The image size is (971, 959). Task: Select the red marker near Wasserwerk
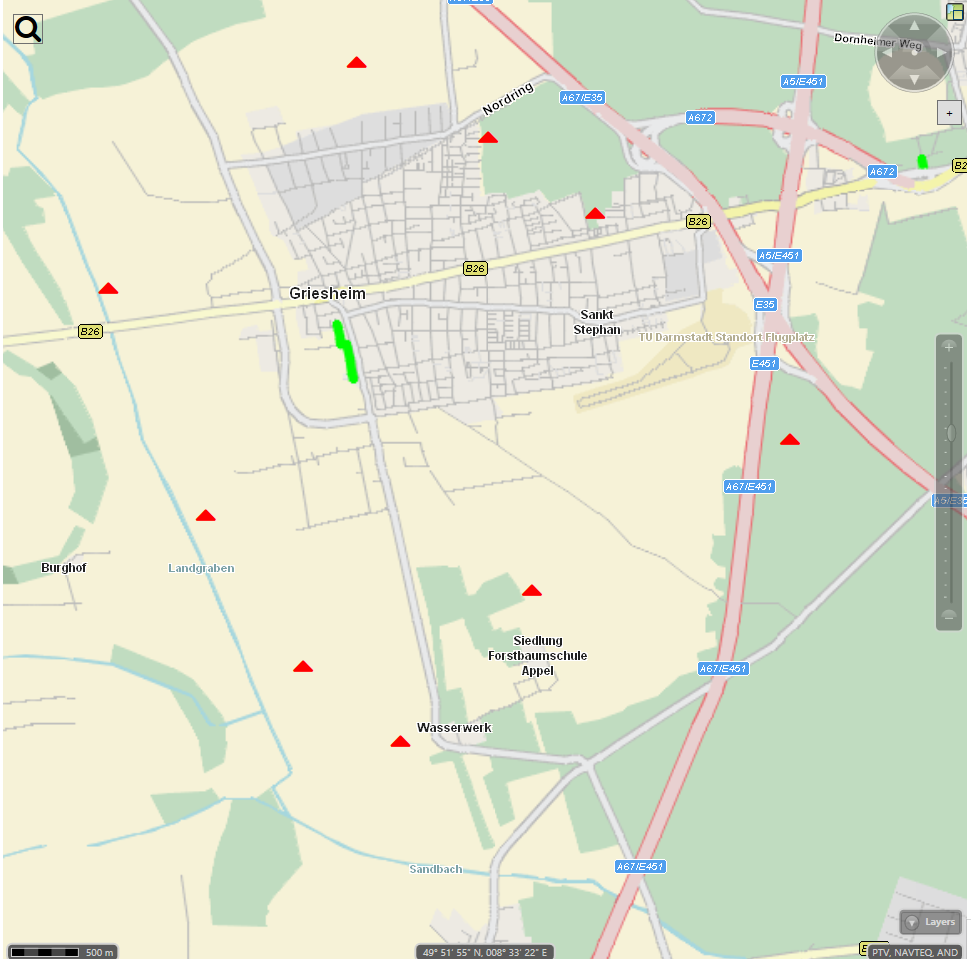point(400,742)
